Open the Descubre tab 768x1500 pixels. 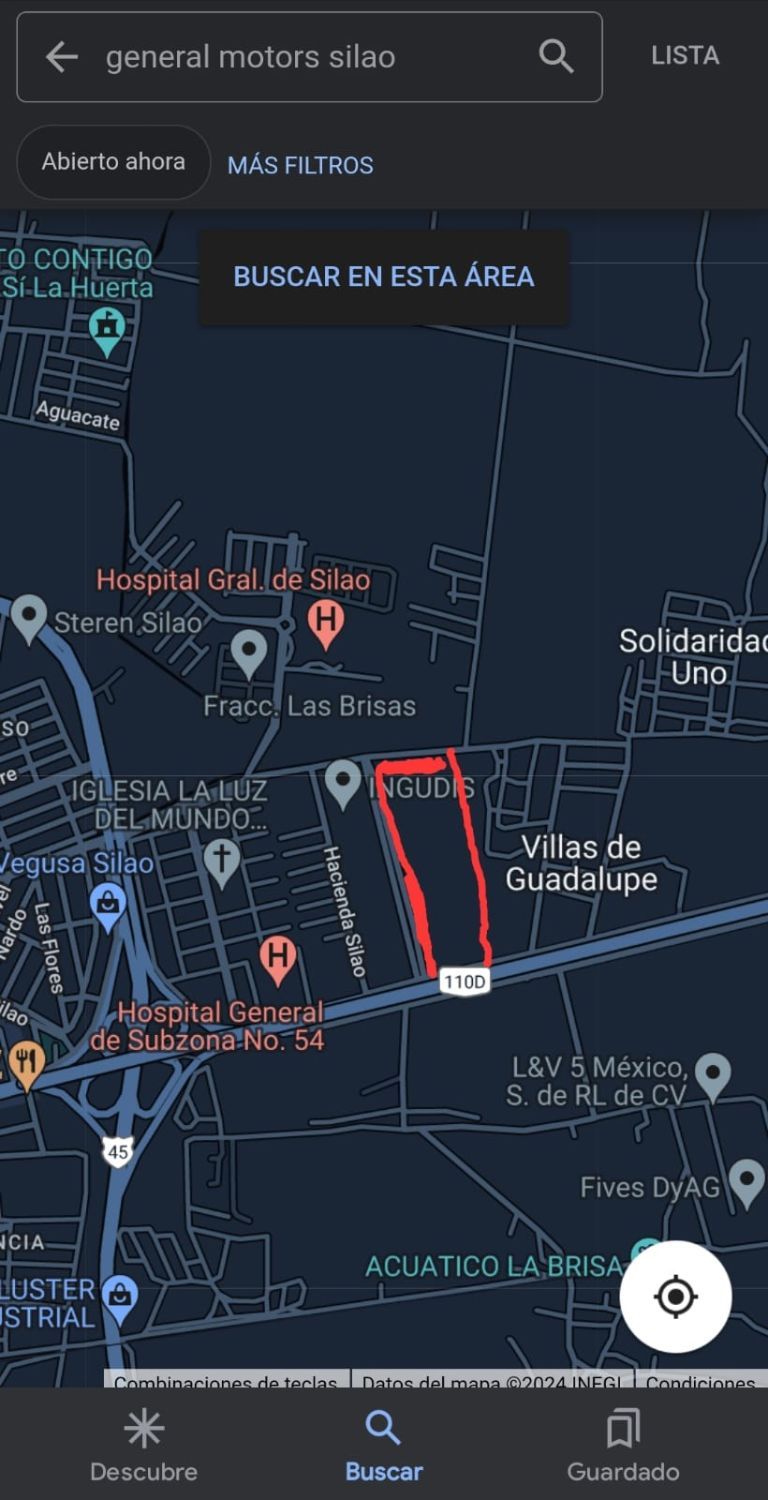(144, 1445)
